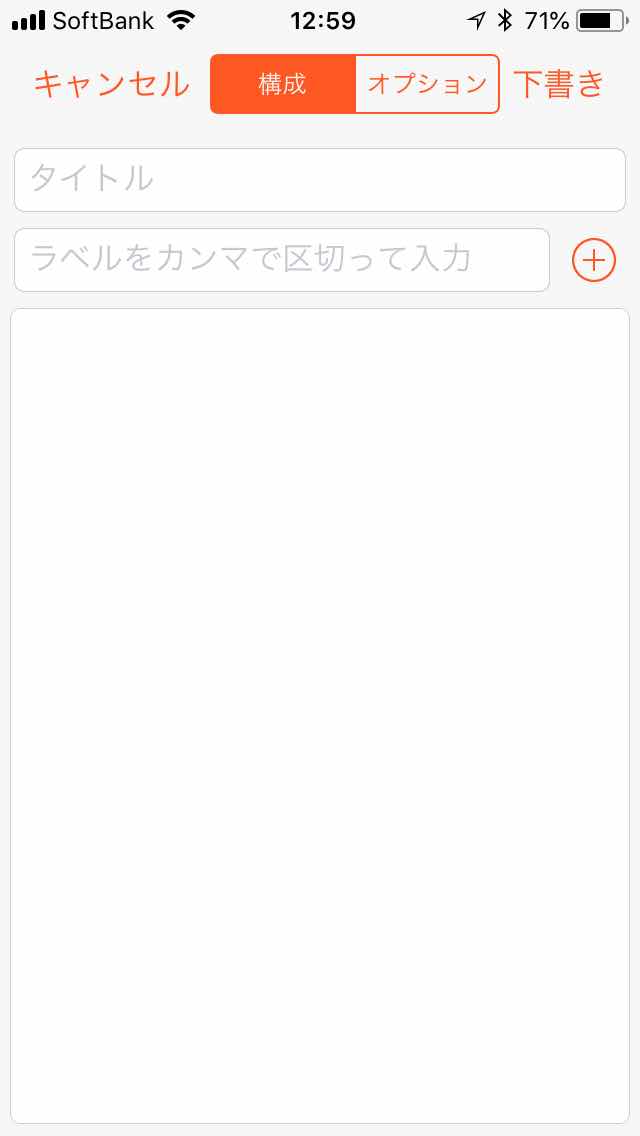The height and width of the screenshot is (1136, 640).
Task: Save the post with 下書き
Action: pos(559,84)
